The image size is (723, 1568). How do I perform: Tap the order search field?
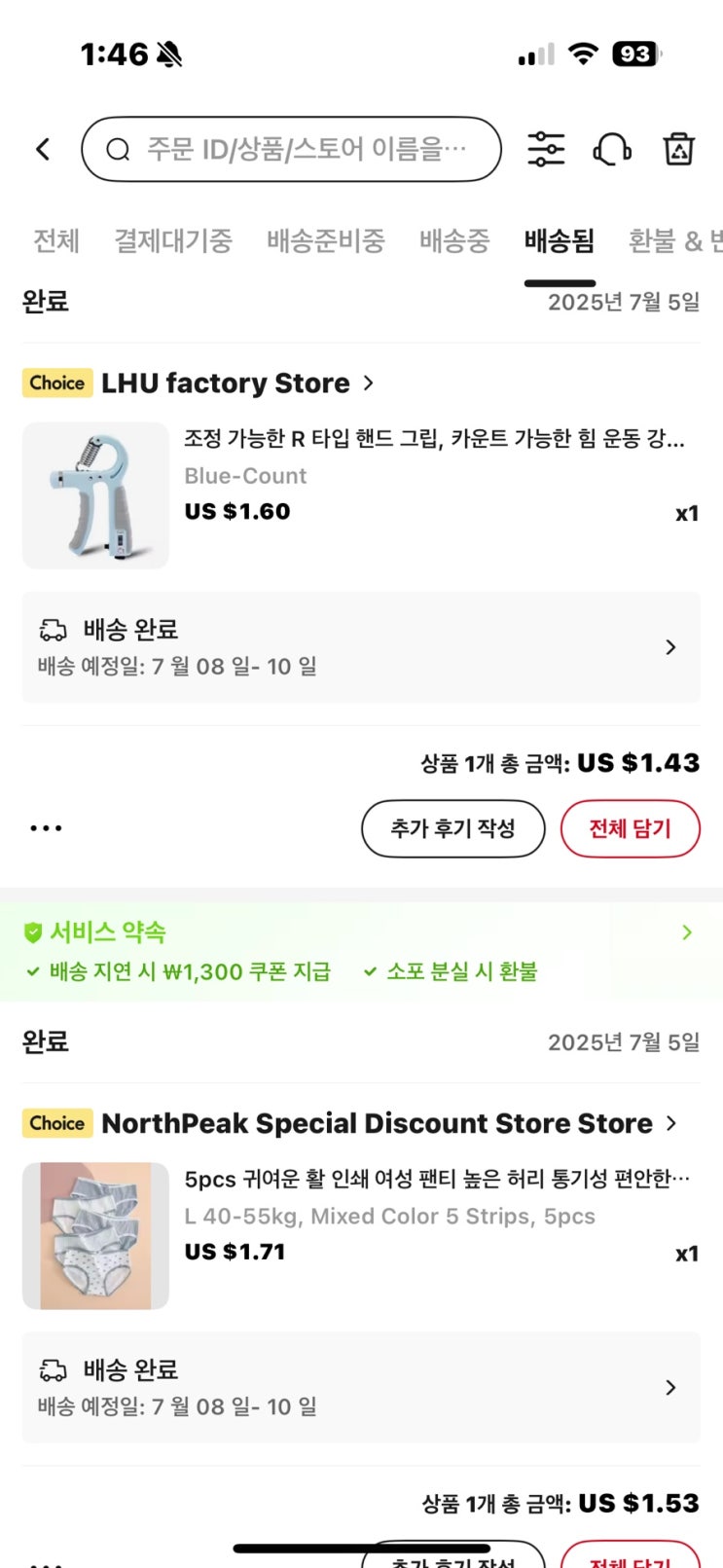[x=292, y=149]
